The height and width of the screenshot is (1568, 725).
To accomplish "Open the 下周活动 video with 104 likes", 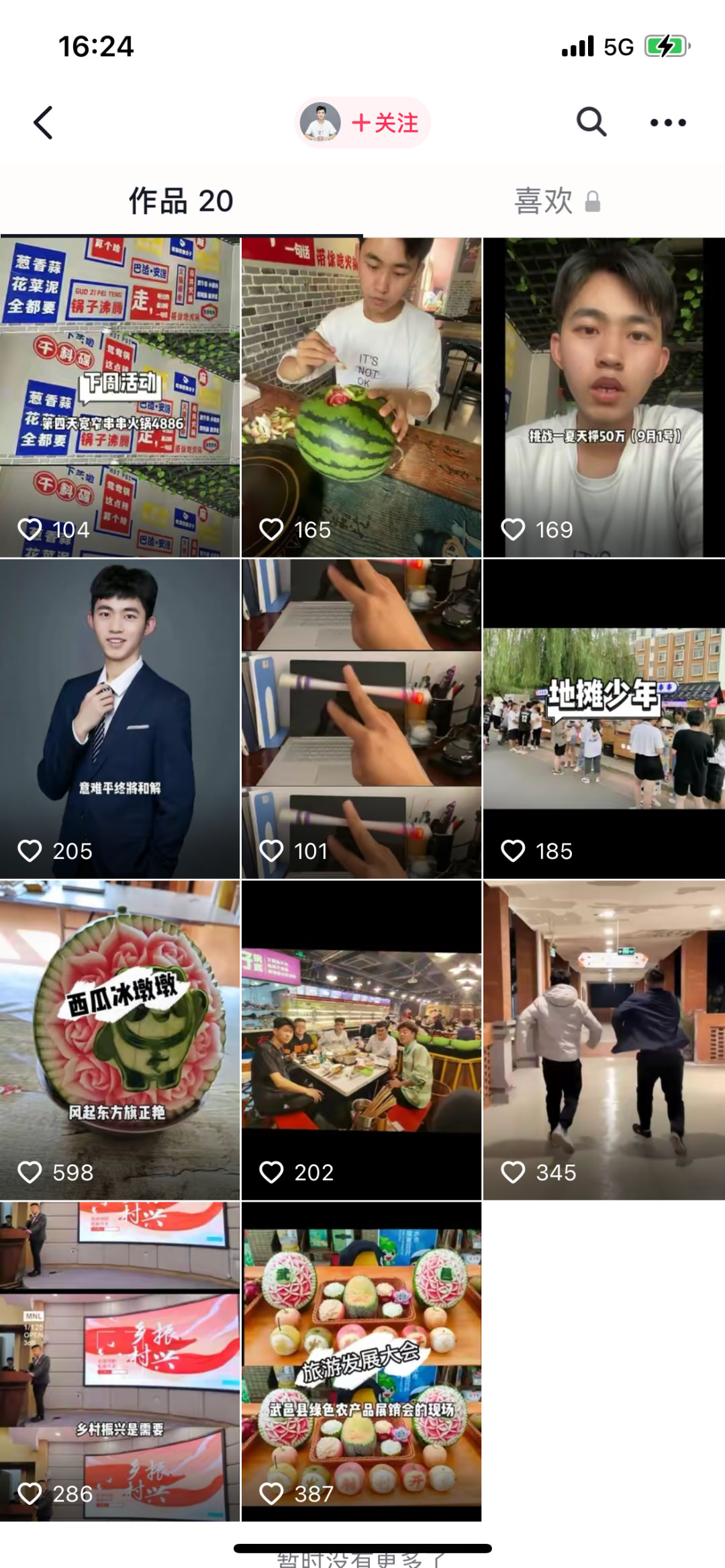I will coord(119,397).
